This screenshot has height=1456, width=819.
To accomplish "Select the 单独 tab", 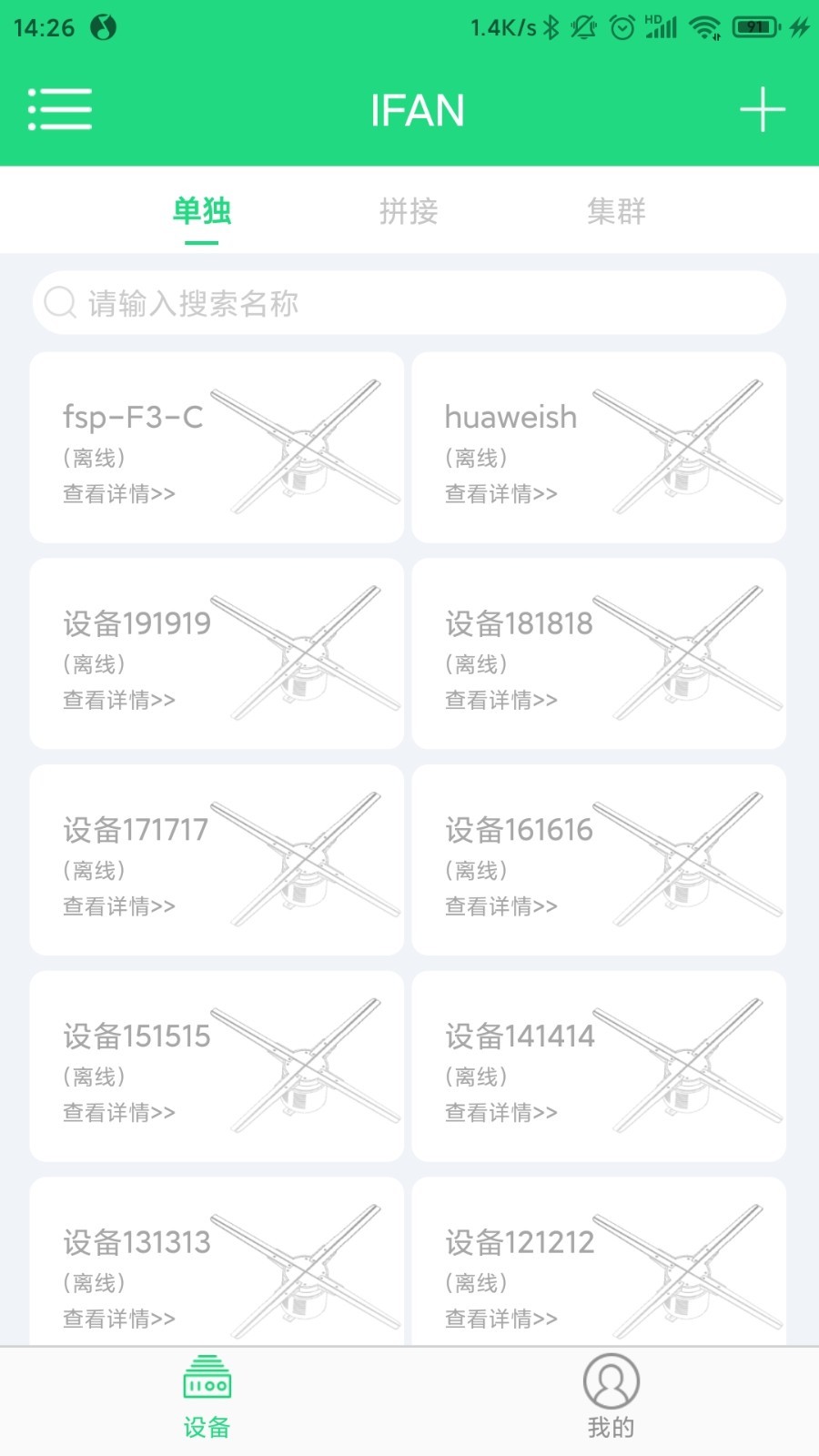I will (x=202, y=211).
